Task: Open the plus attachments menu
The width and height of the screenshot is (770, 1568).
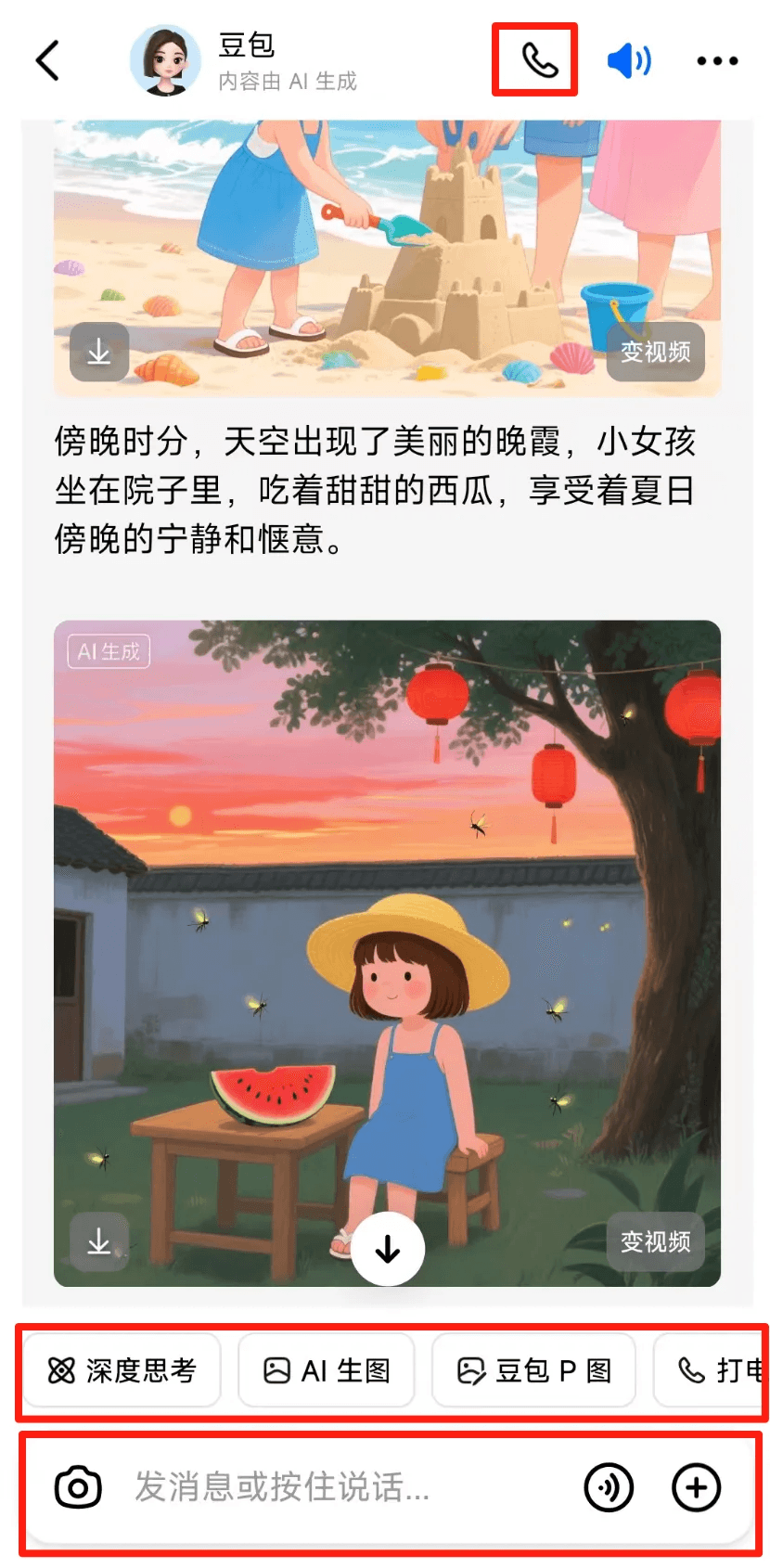Action: click(696, 1487)
